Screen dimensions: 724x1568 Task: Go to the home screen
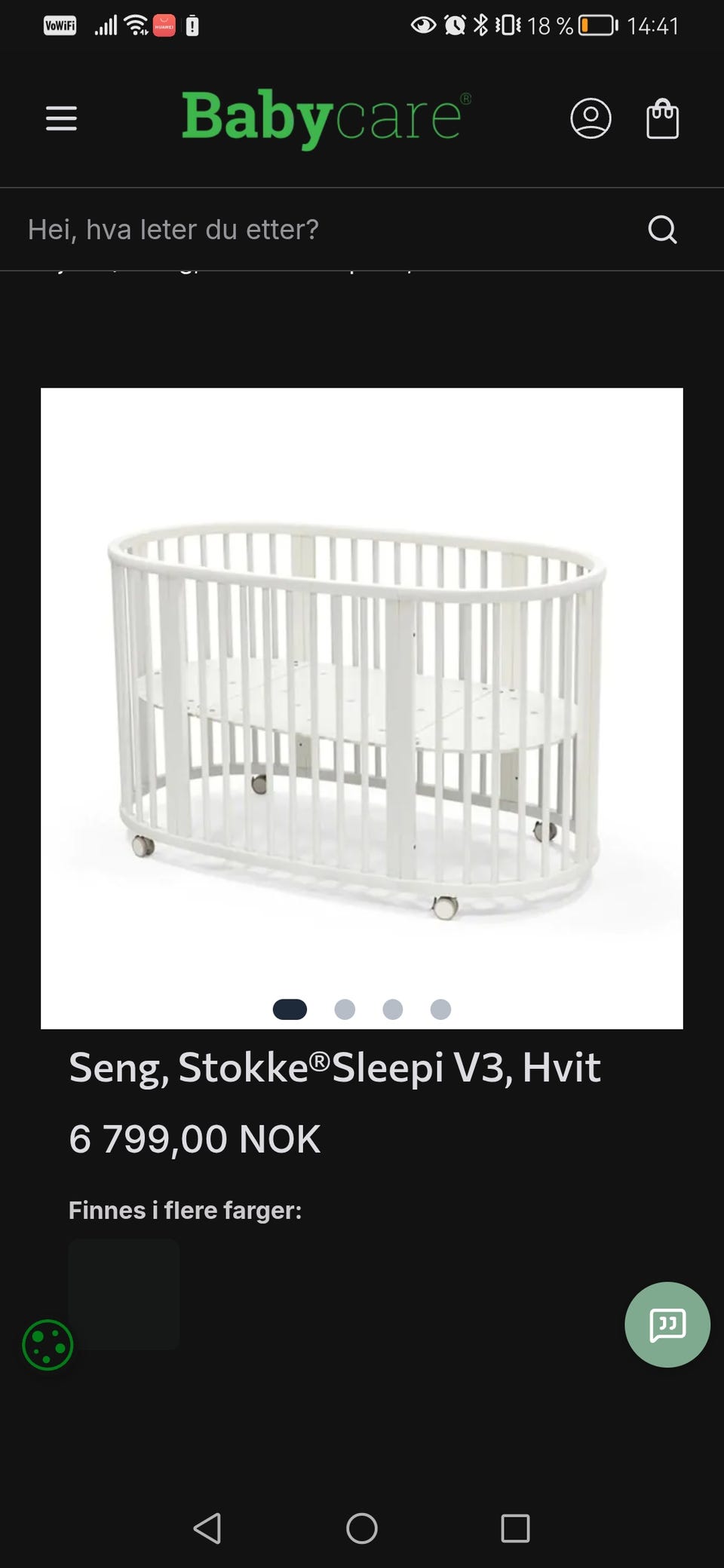click(x=362, y=1529)
